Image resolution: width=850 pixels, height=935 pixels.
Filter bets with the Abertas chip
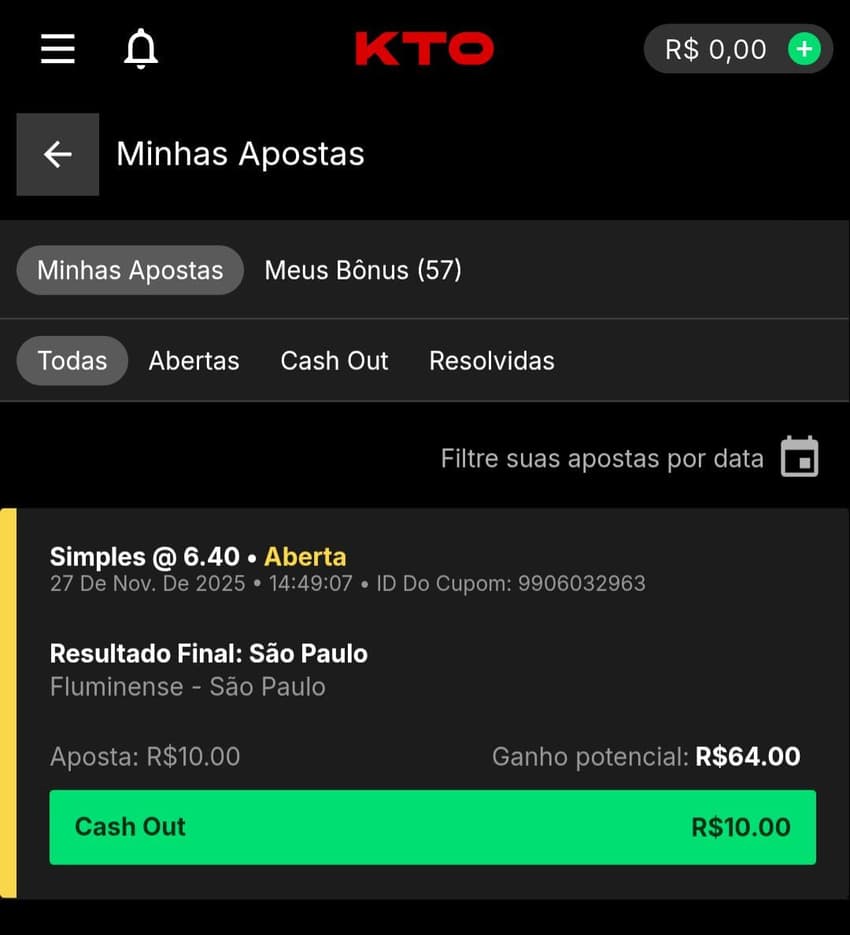(194, 361)
